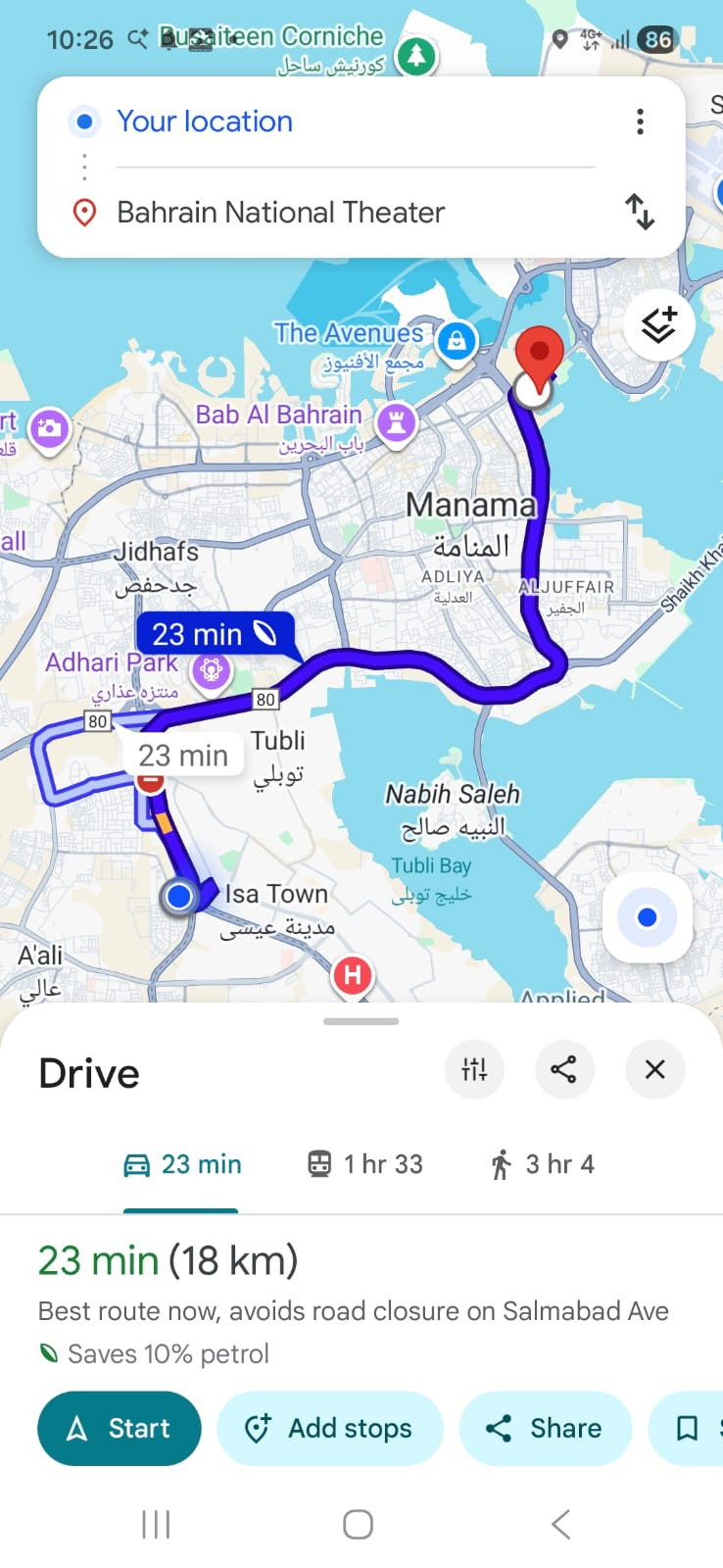Start navigation to the theater

(120, 1429)
